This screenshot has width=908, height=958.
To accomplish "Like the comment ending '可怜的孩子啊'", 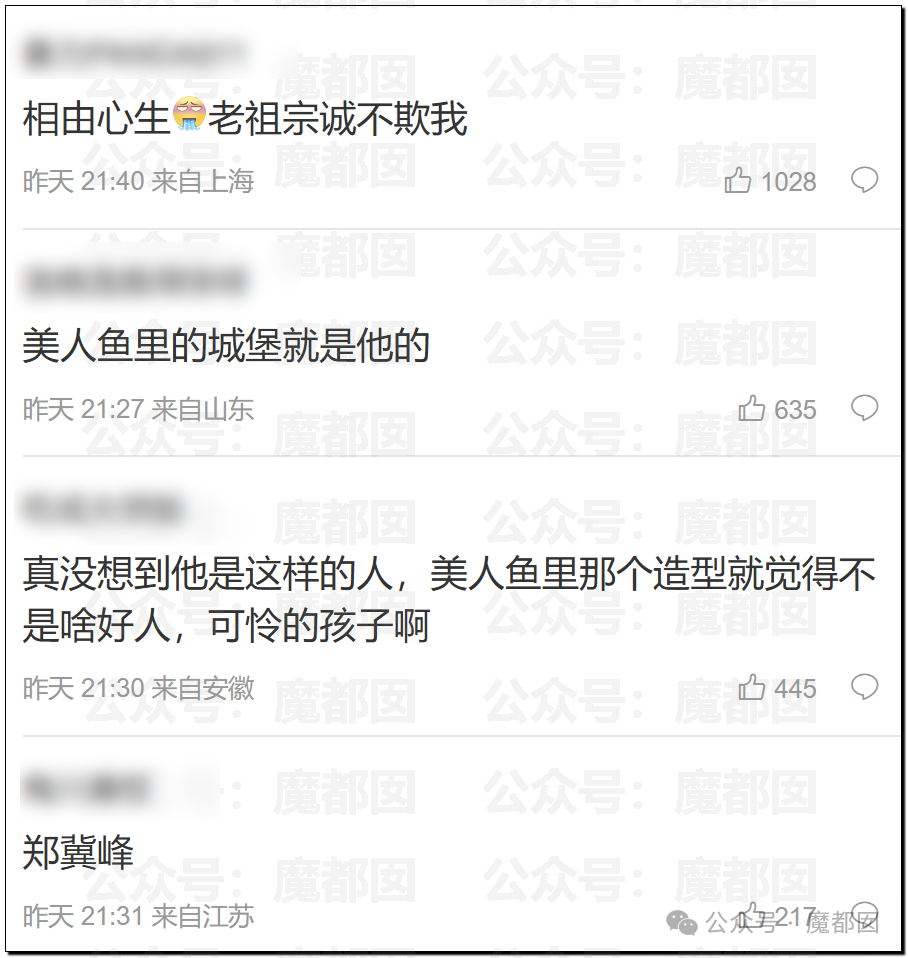I will pos(752,687).
